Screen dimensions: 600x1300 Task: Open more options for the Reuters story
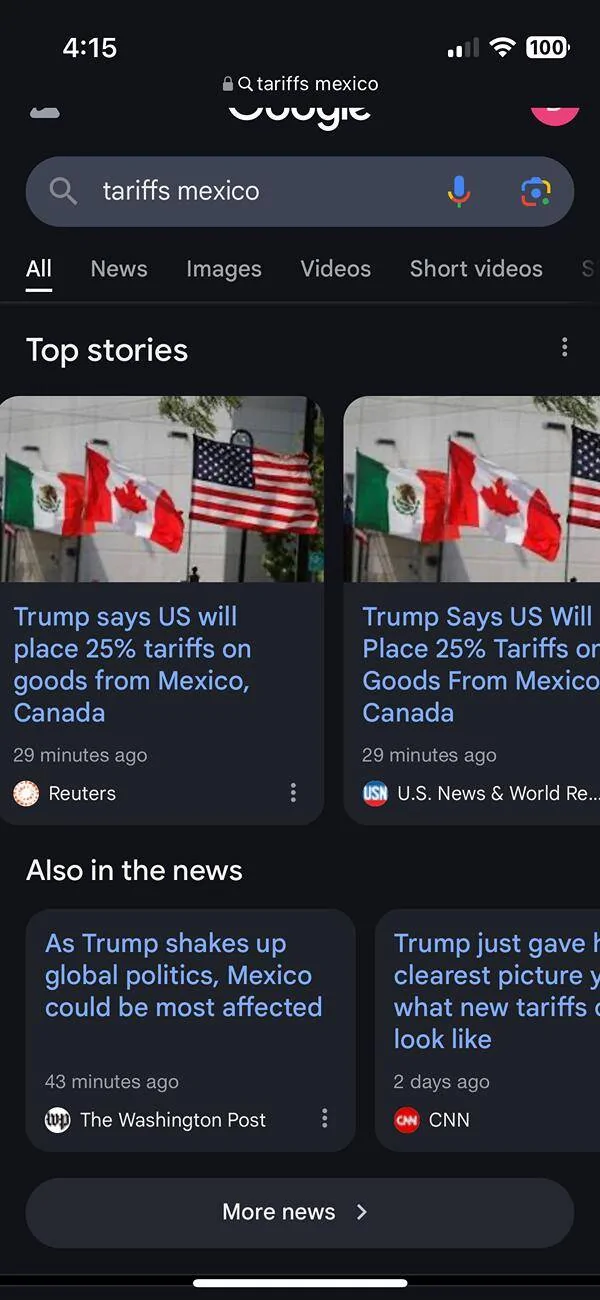point(293,793)
